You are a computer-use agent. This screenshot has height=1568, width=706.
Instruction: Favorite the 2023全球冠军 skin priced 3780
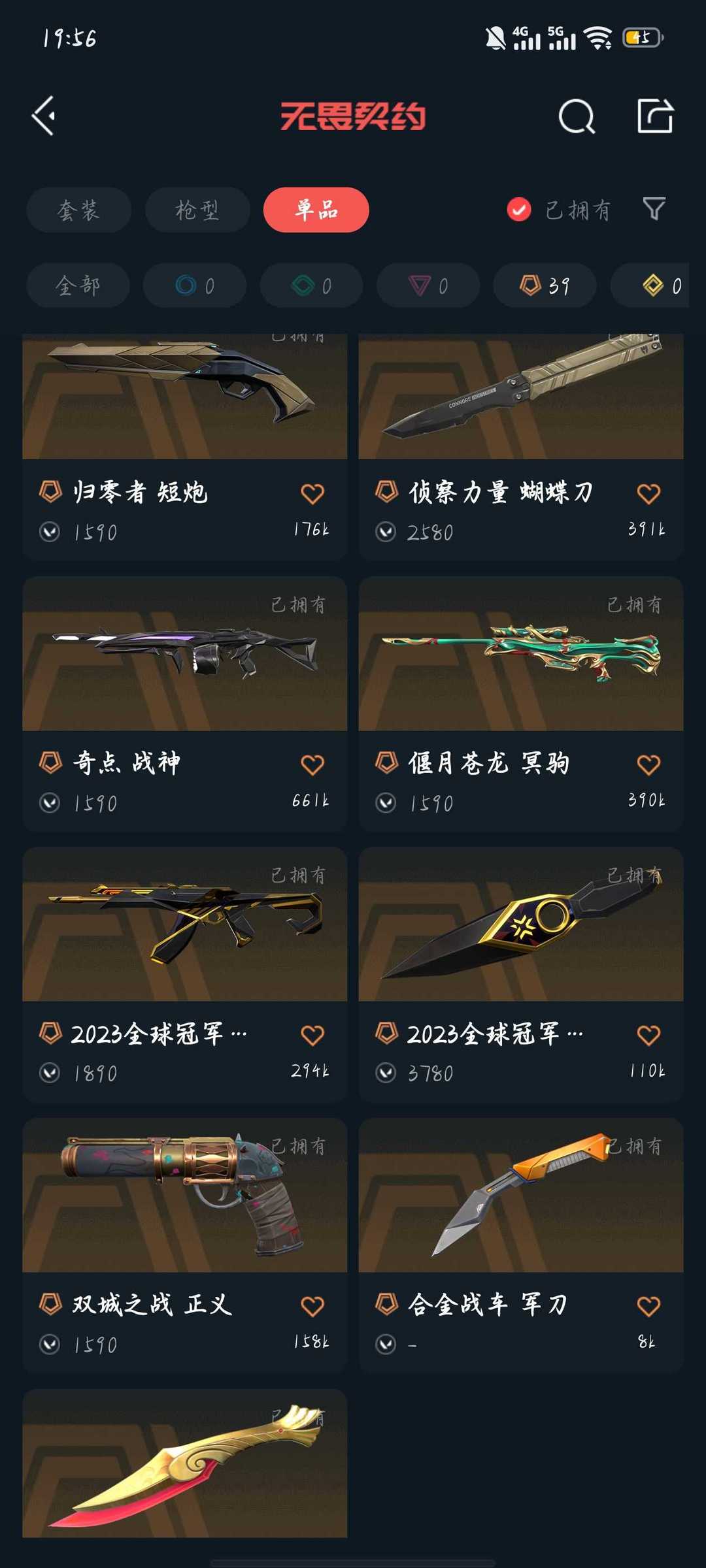click(648, 1035)
